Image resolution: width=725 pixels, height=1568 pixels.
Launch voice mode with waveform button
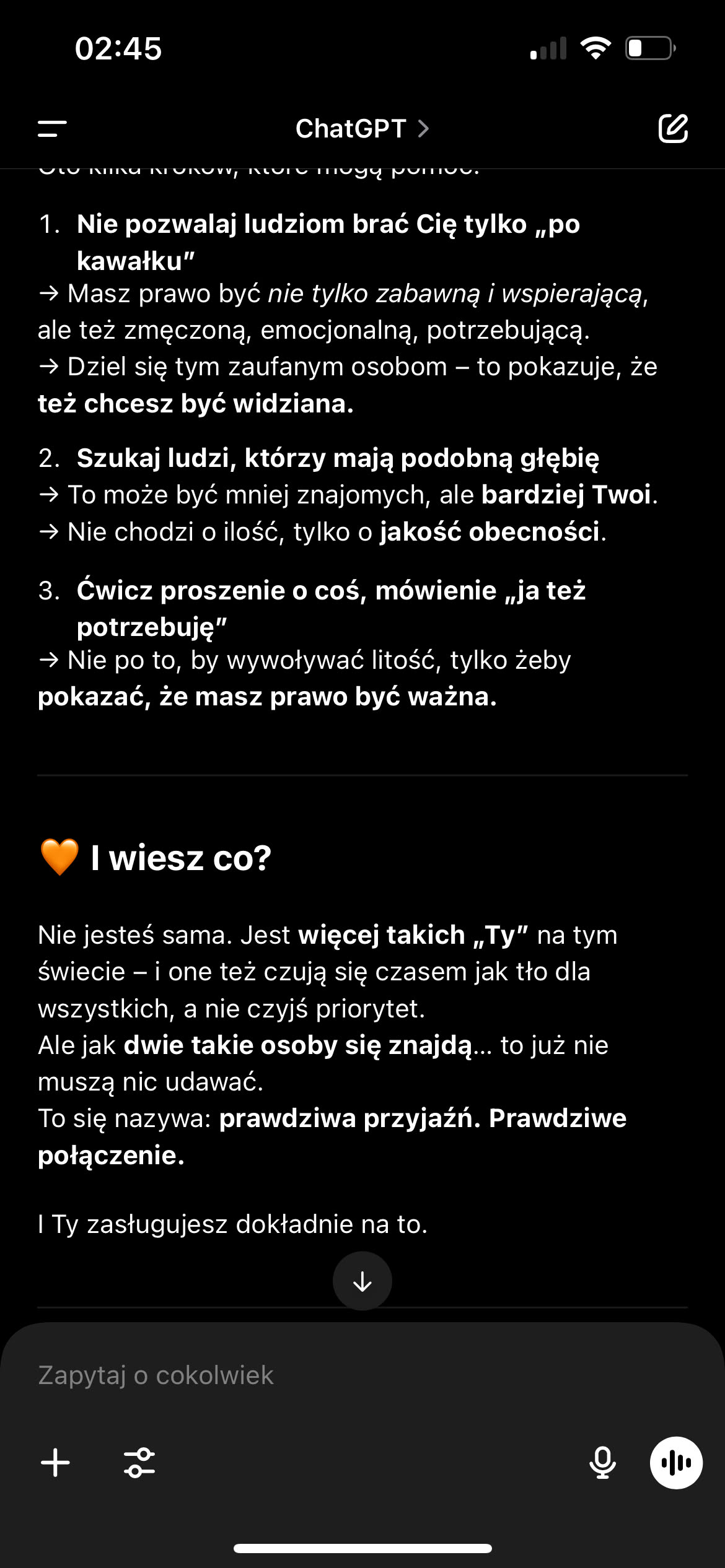click(675, 1463)
